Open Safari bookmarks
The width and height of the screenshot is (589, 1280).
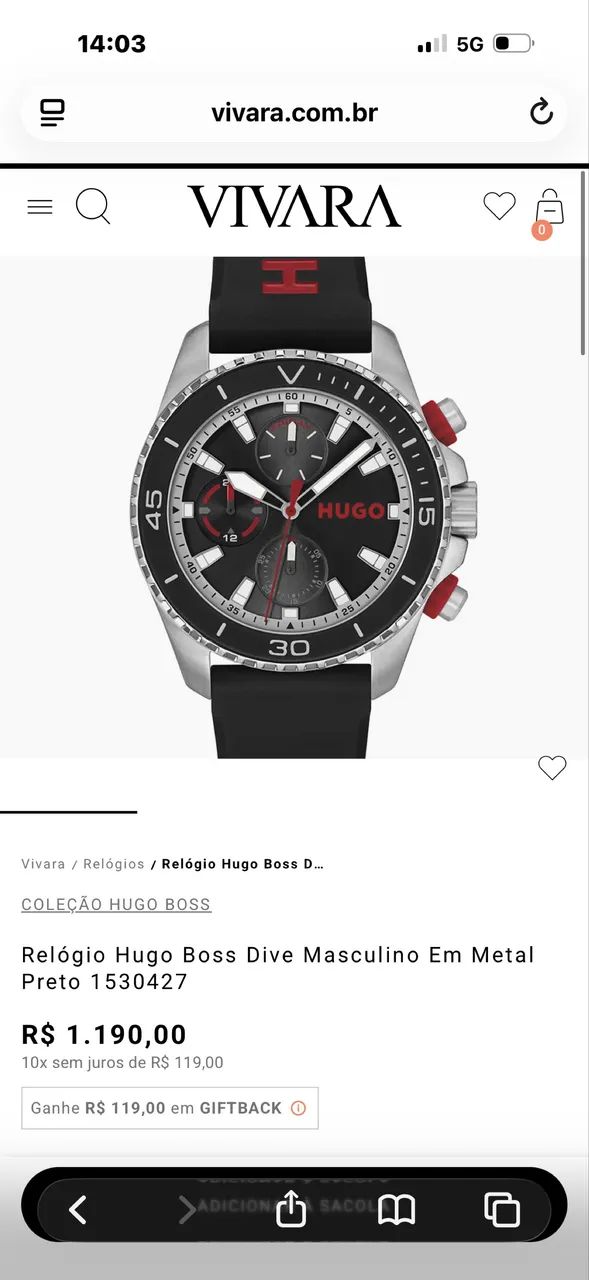[396, 1210]
